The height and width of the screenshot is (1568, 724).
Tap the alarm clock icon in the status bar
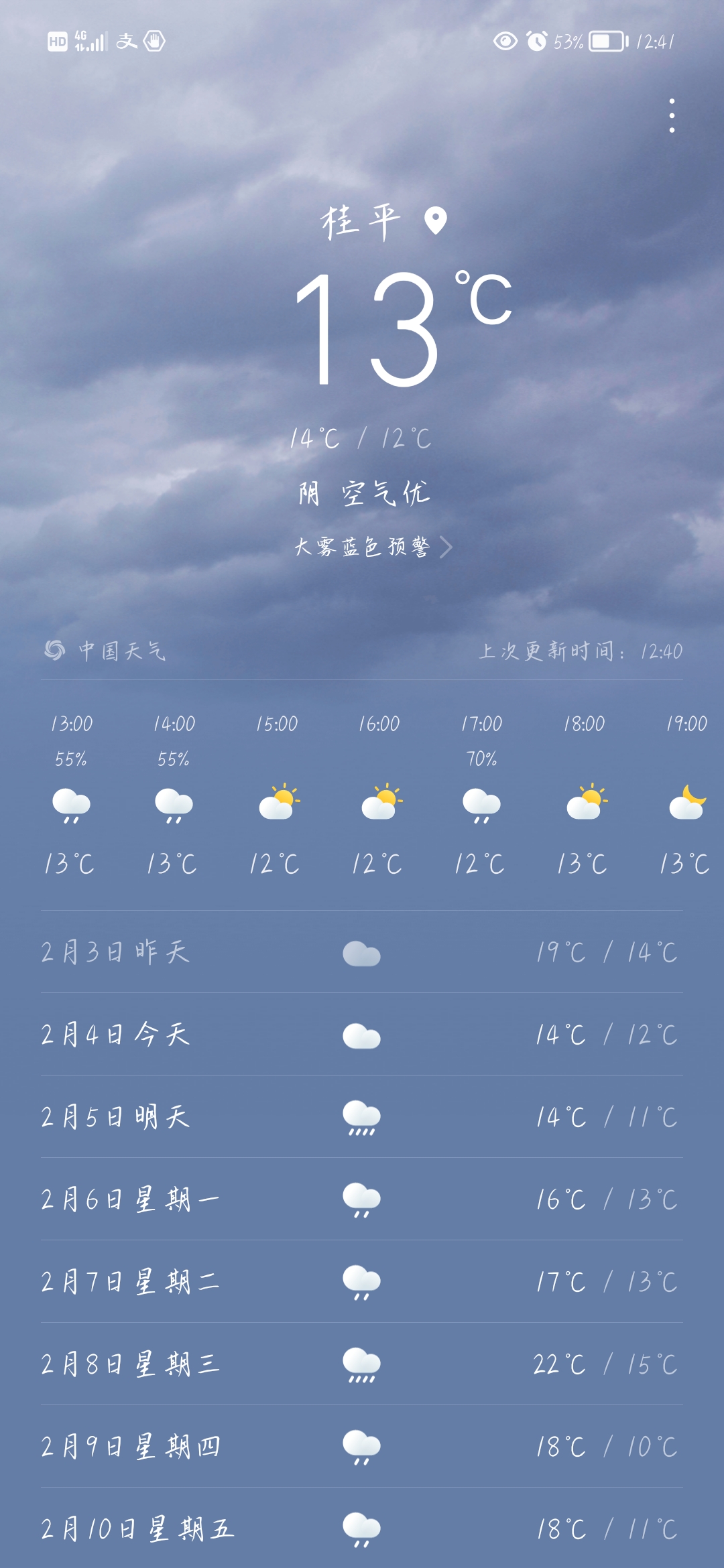[x=536, y=40]
